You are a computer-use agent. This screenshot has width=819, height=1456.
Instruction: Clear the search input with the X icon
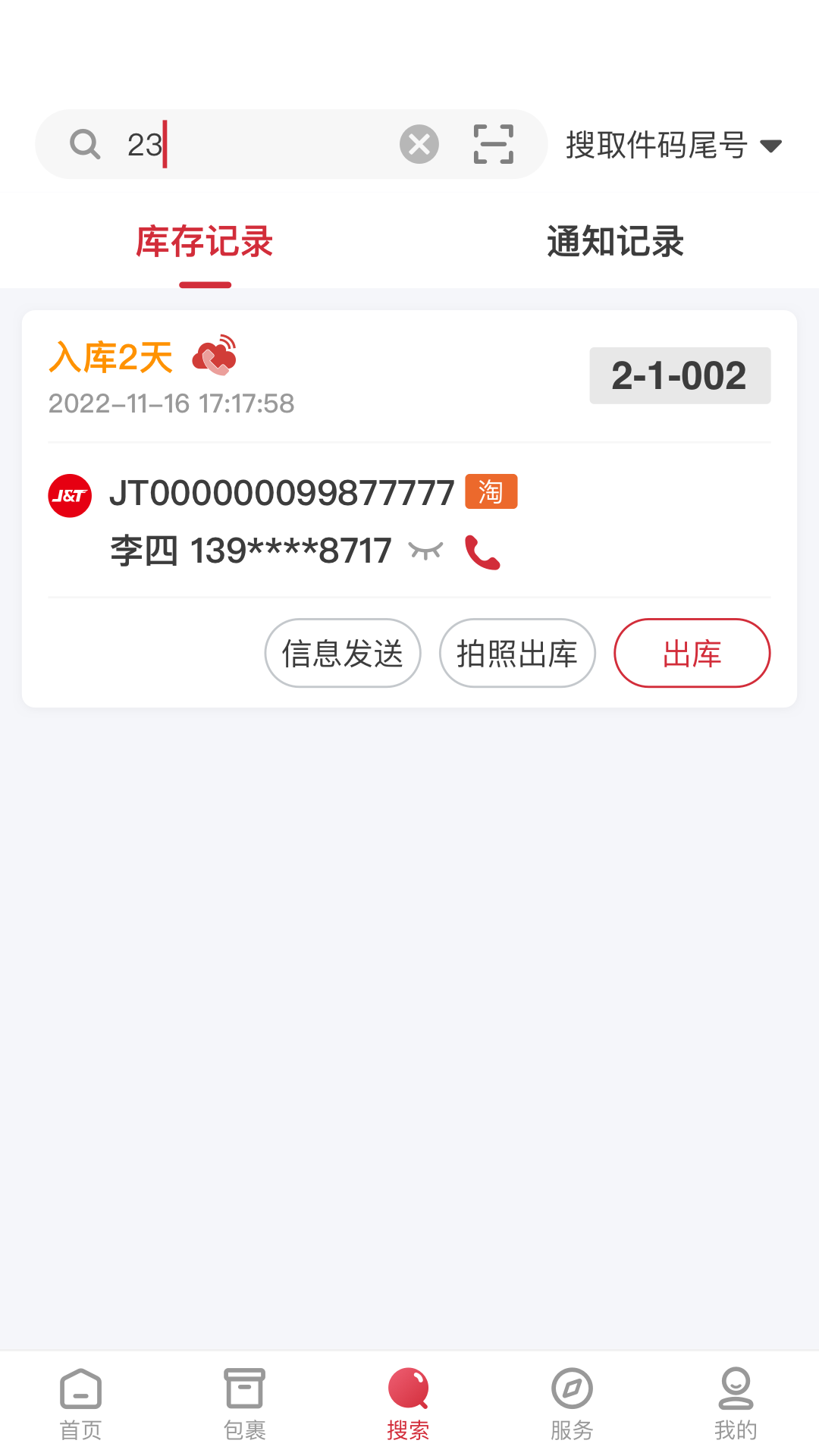419,143
